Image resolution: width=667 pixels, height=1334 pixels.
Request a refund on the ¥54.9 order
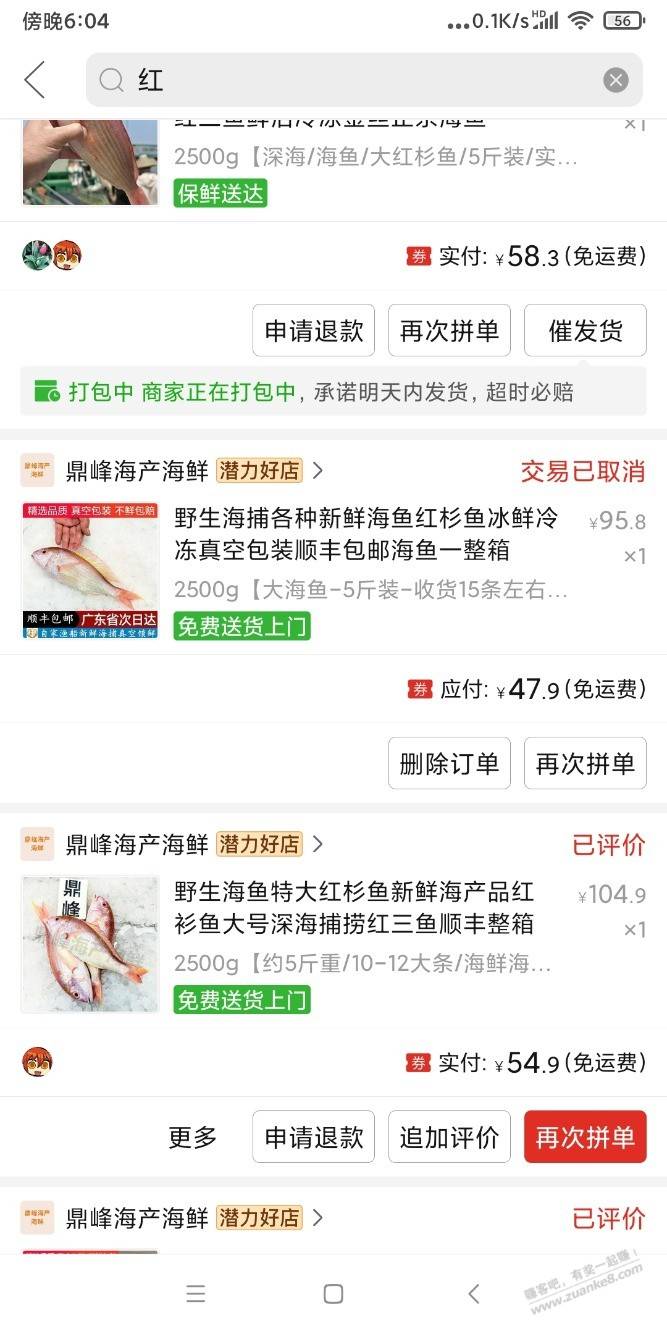313,1137
